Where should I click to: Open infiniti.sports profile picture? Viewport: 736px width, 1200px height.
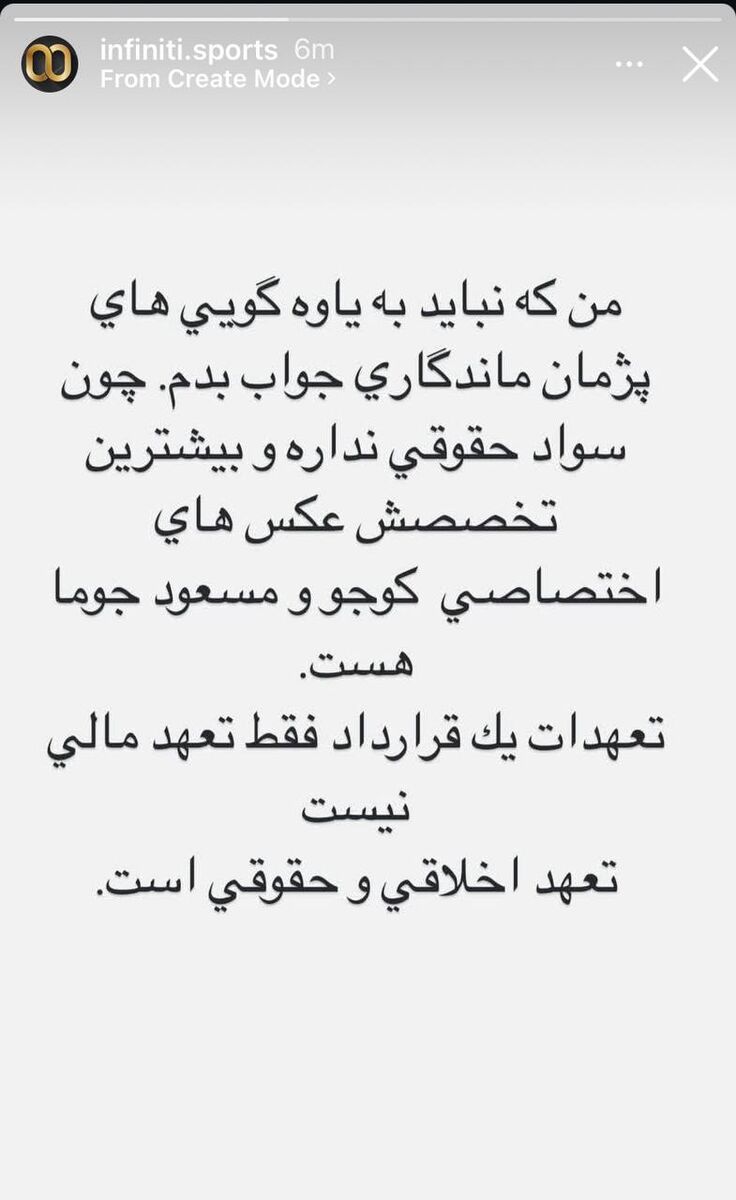tap(50, 64)
